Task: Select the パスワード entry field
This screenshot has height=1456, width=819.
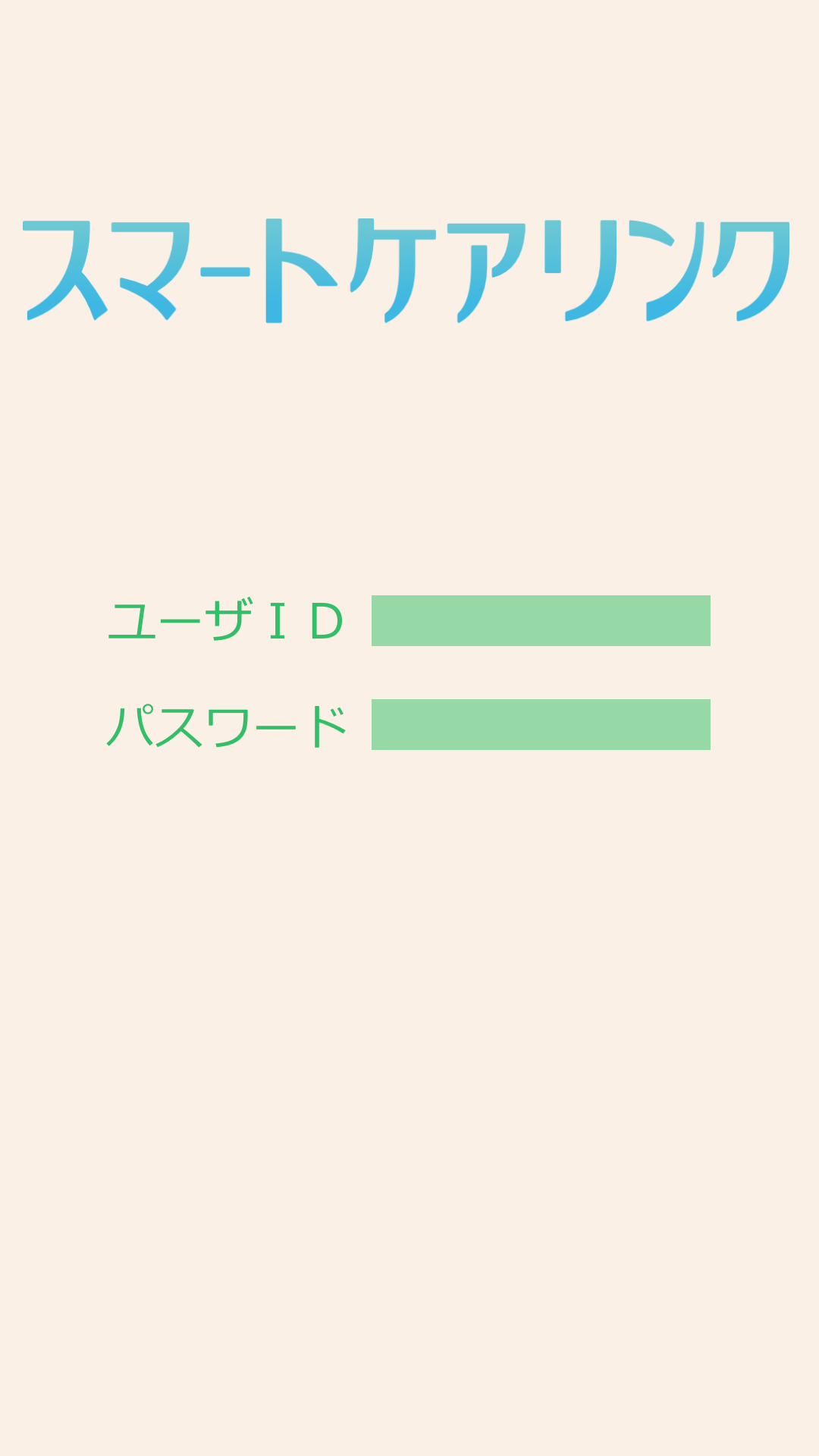Action: [x=541, y=724]
